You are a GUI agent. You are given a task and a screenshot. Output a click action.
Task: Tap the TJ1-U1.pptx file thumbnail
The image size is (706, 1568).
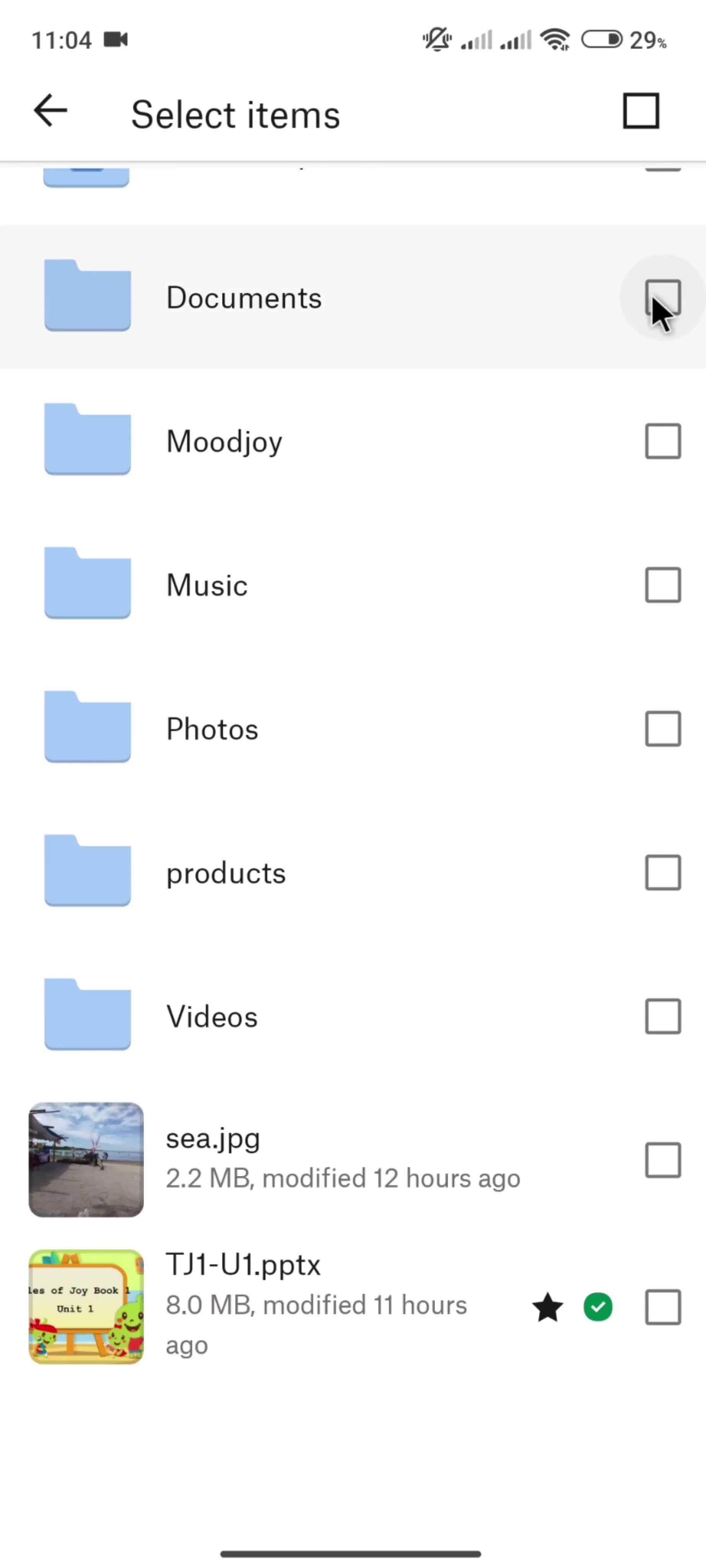(86, 1306)
